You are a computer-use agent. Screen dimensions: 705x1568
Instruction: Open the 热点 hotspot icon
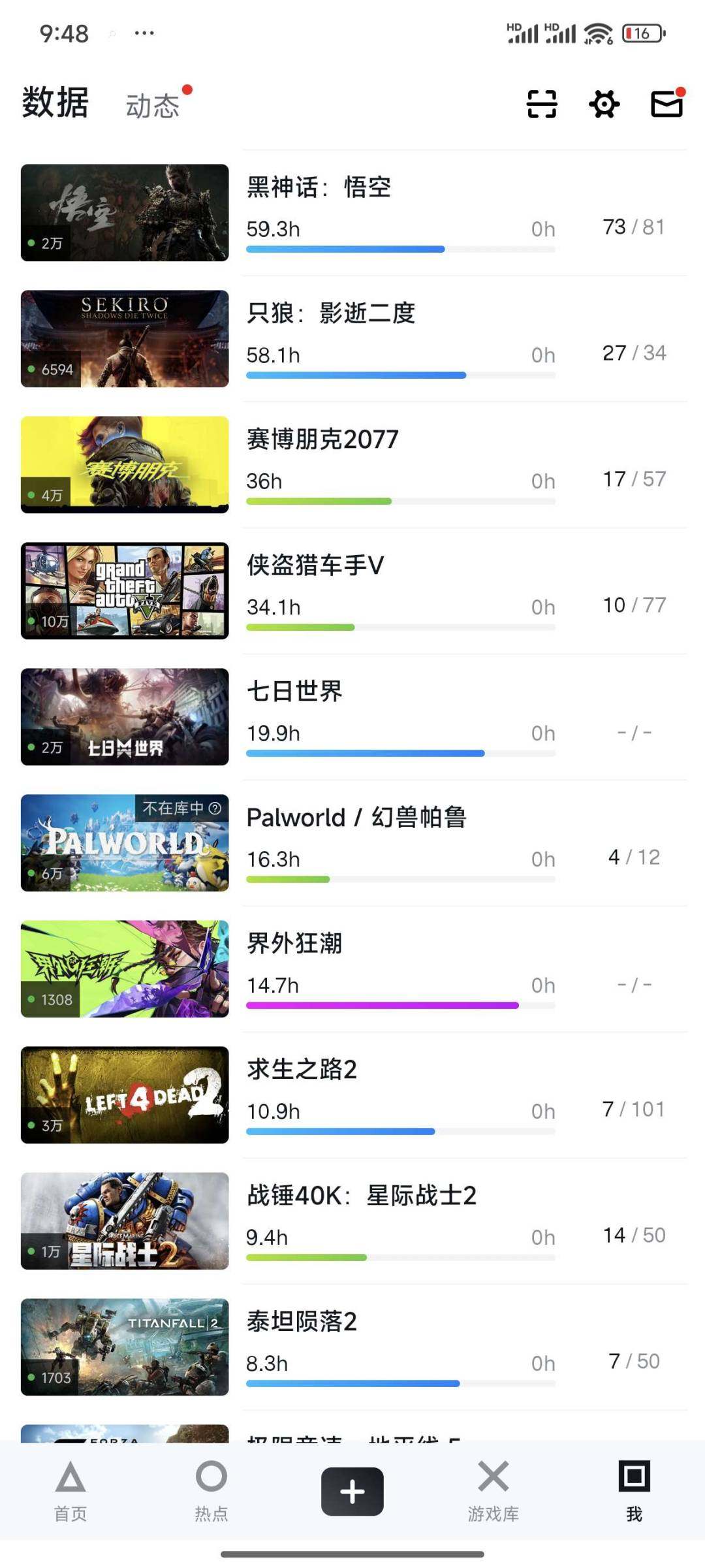point(211,1492)
